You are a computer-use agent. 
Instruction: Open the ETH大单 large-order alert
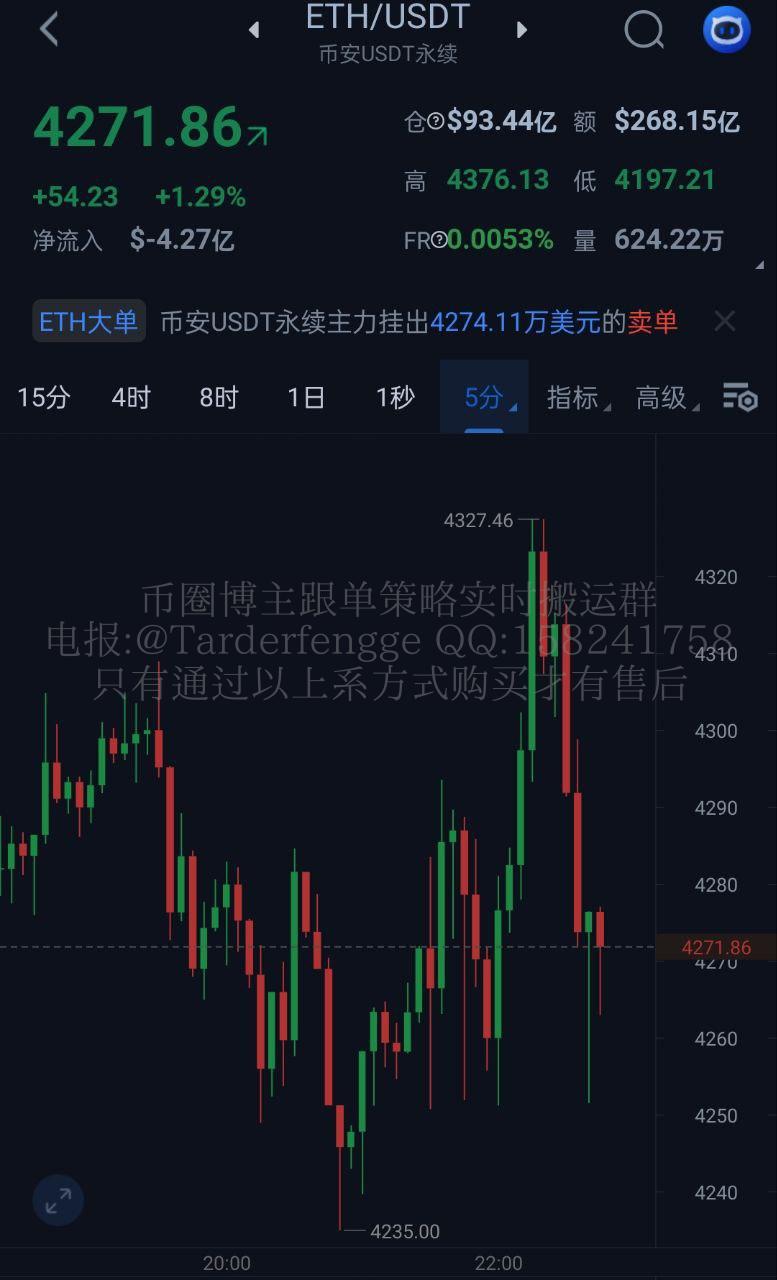[x=88, y=322]
